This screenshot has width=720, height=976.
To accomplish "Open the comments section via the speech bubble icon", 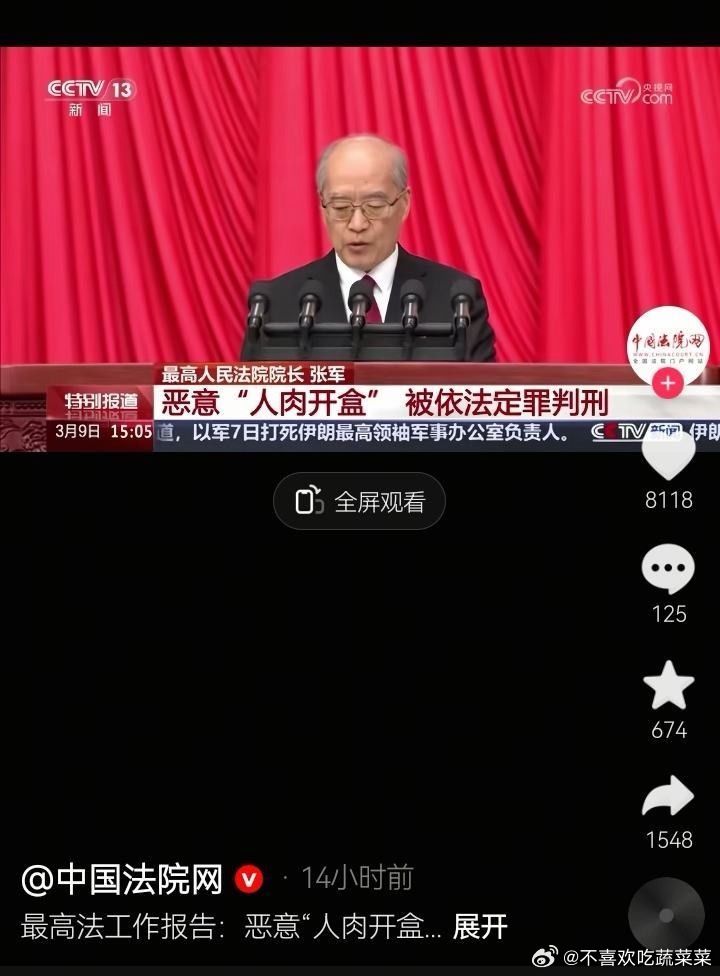I will (x=668, y=569).
